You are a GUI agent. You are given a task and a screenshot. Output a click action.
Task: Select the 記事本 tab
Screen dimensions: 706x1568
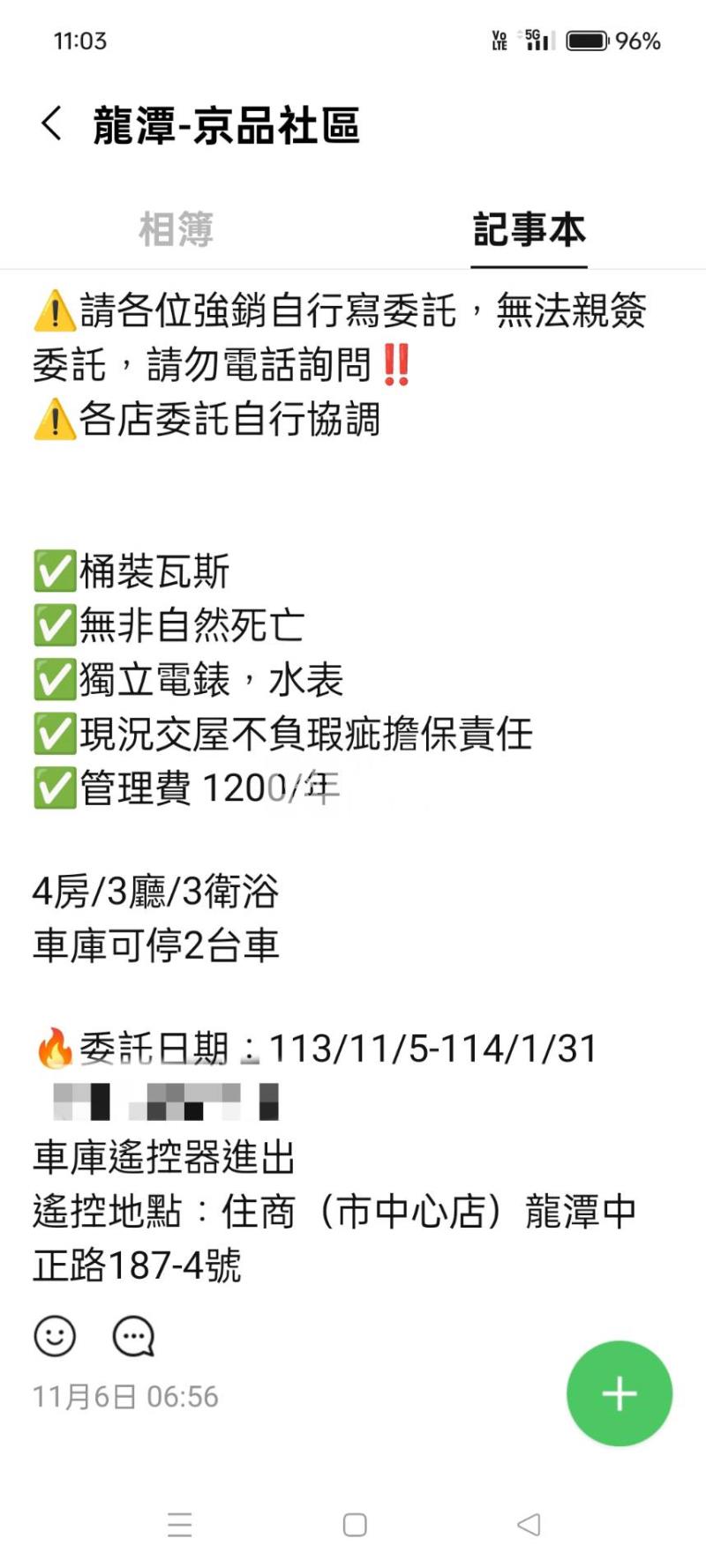(529, 230)
